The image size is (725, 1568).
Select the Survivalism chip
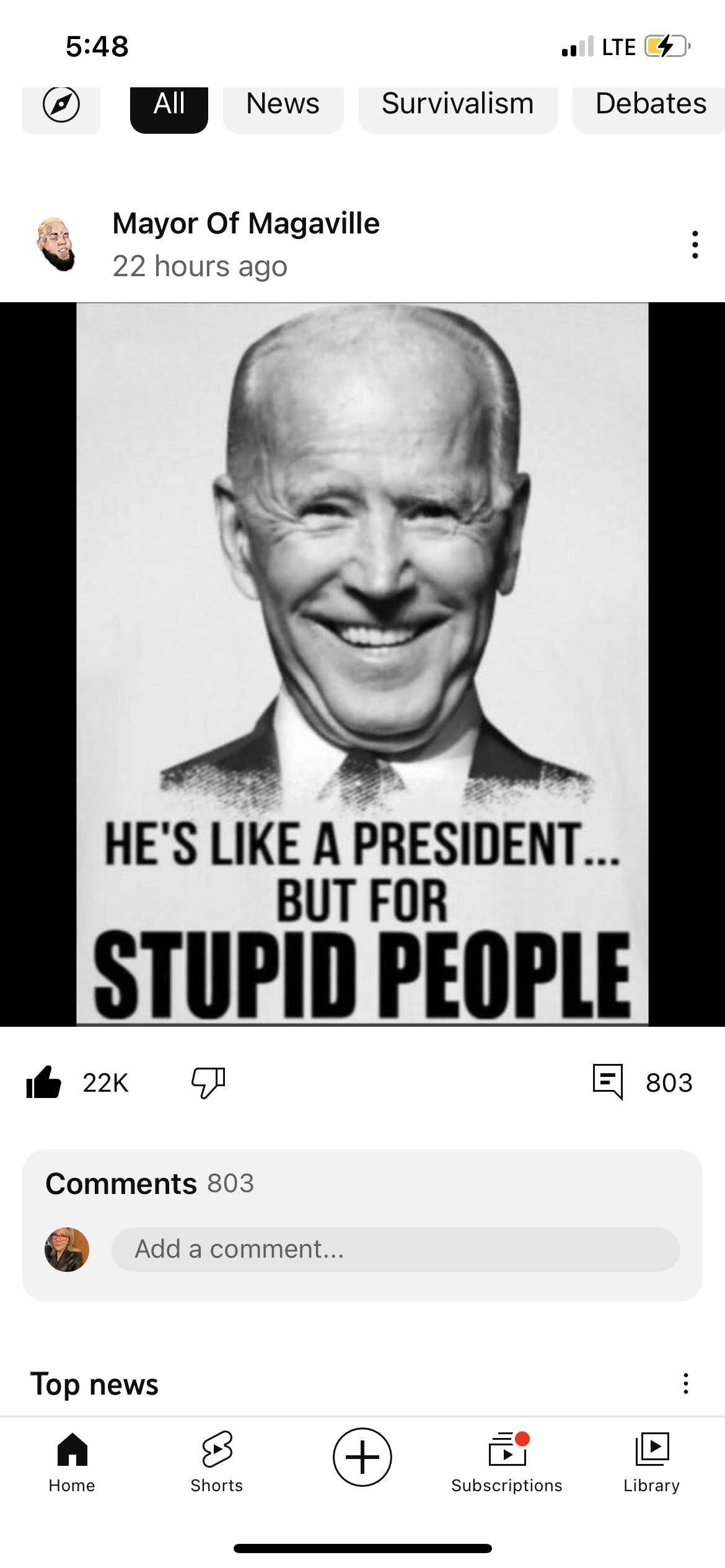coord(457,105)
